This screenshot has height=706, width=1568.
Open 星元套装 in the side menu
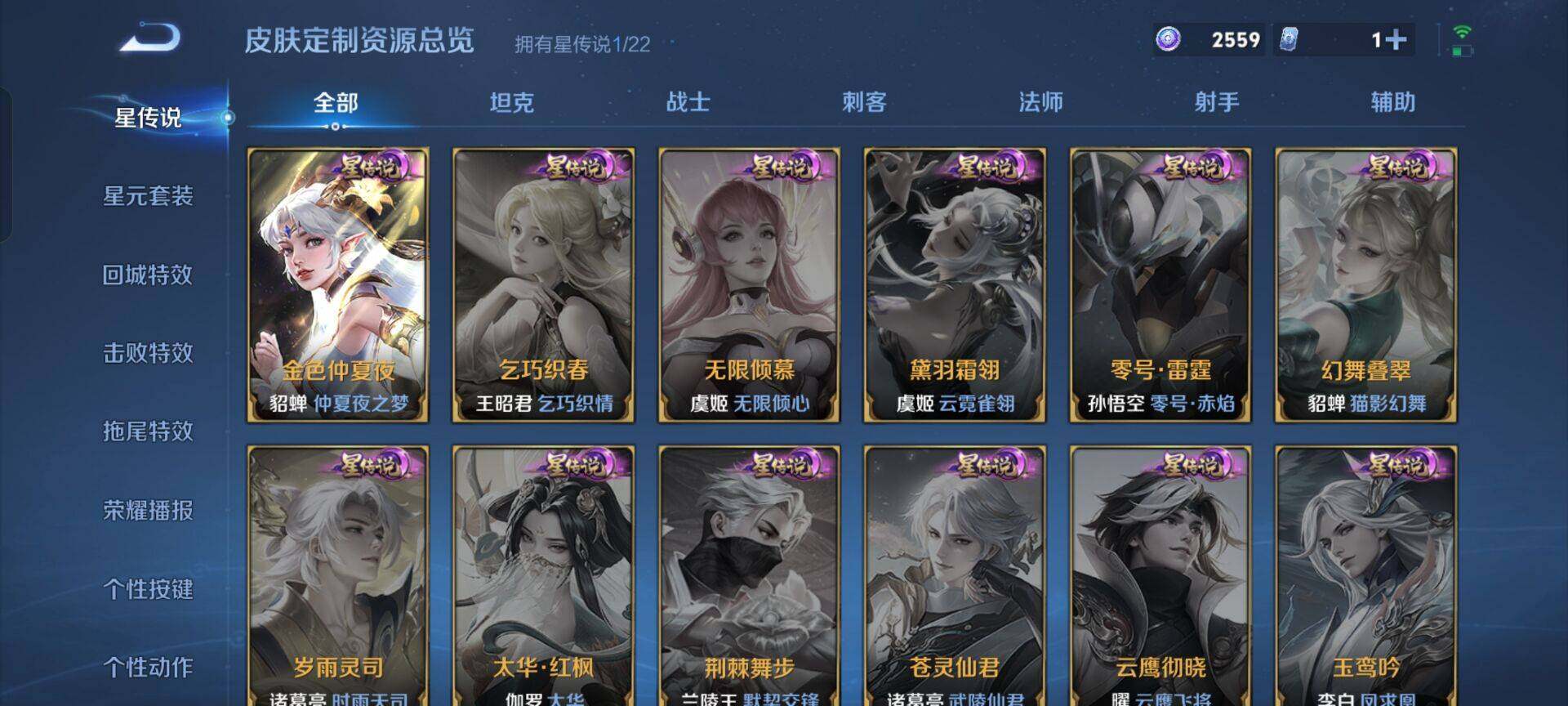148,196
